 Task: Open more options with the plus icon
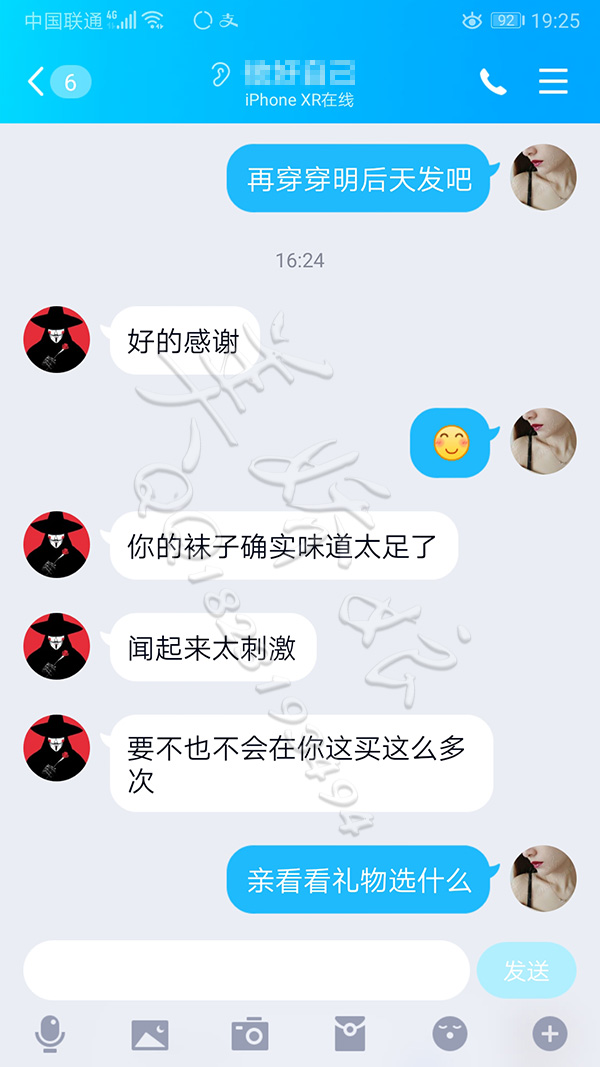point(550,1034)
